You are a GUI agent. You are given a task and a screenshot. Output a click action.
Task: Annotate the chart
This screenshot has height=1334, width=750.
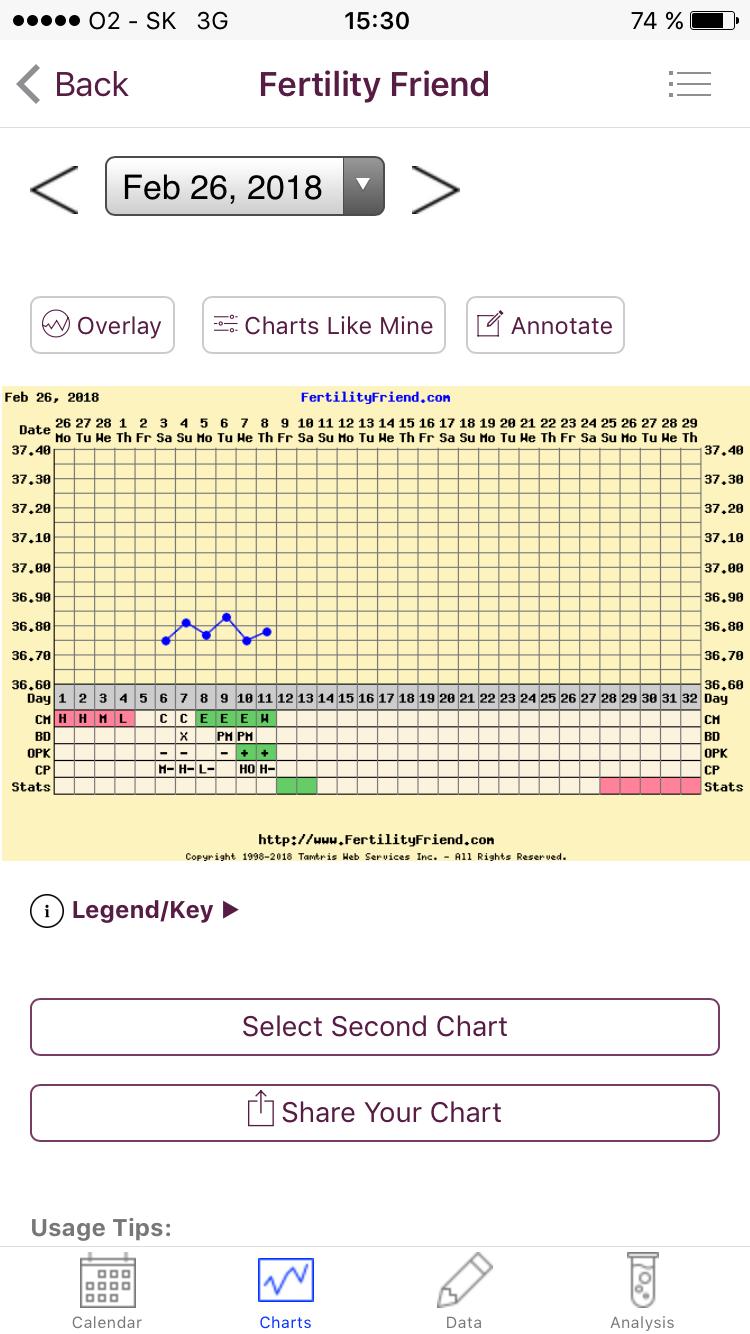(545, 325)
